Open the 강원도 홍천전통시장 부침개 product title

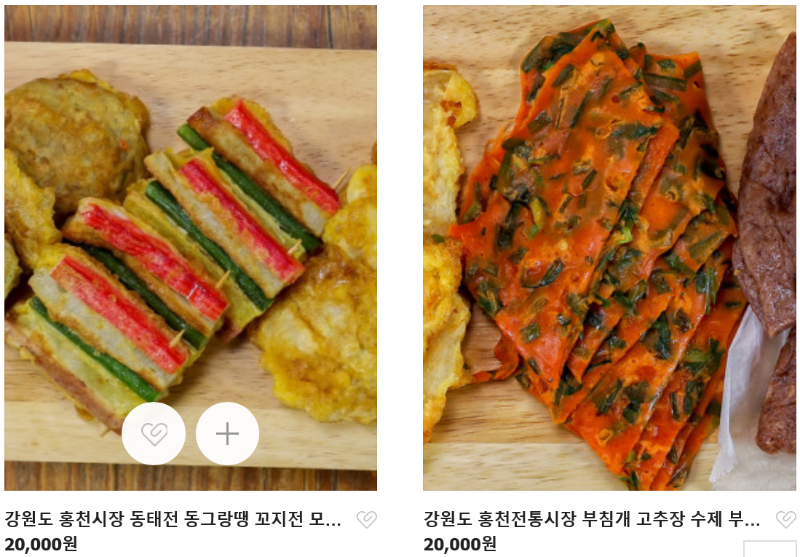[592, 519]
